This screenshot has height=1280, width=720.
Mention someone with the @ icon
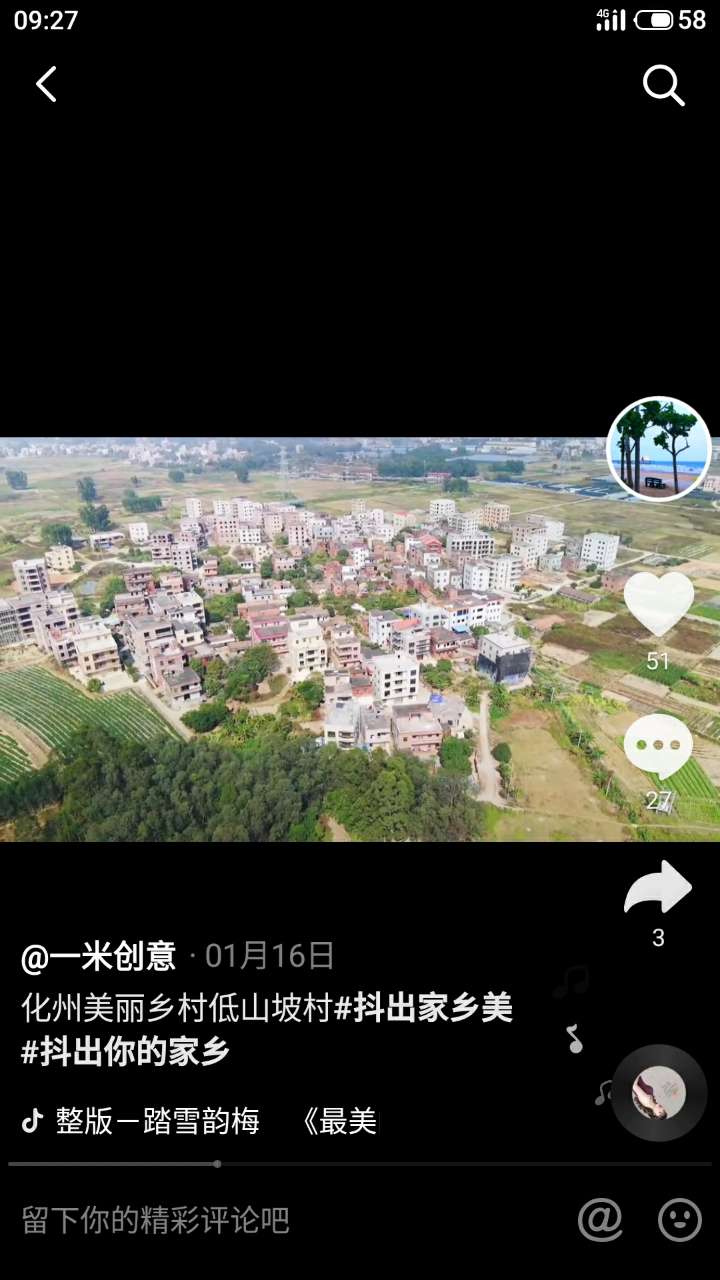pyautogui.click(x=600, y=1220)
